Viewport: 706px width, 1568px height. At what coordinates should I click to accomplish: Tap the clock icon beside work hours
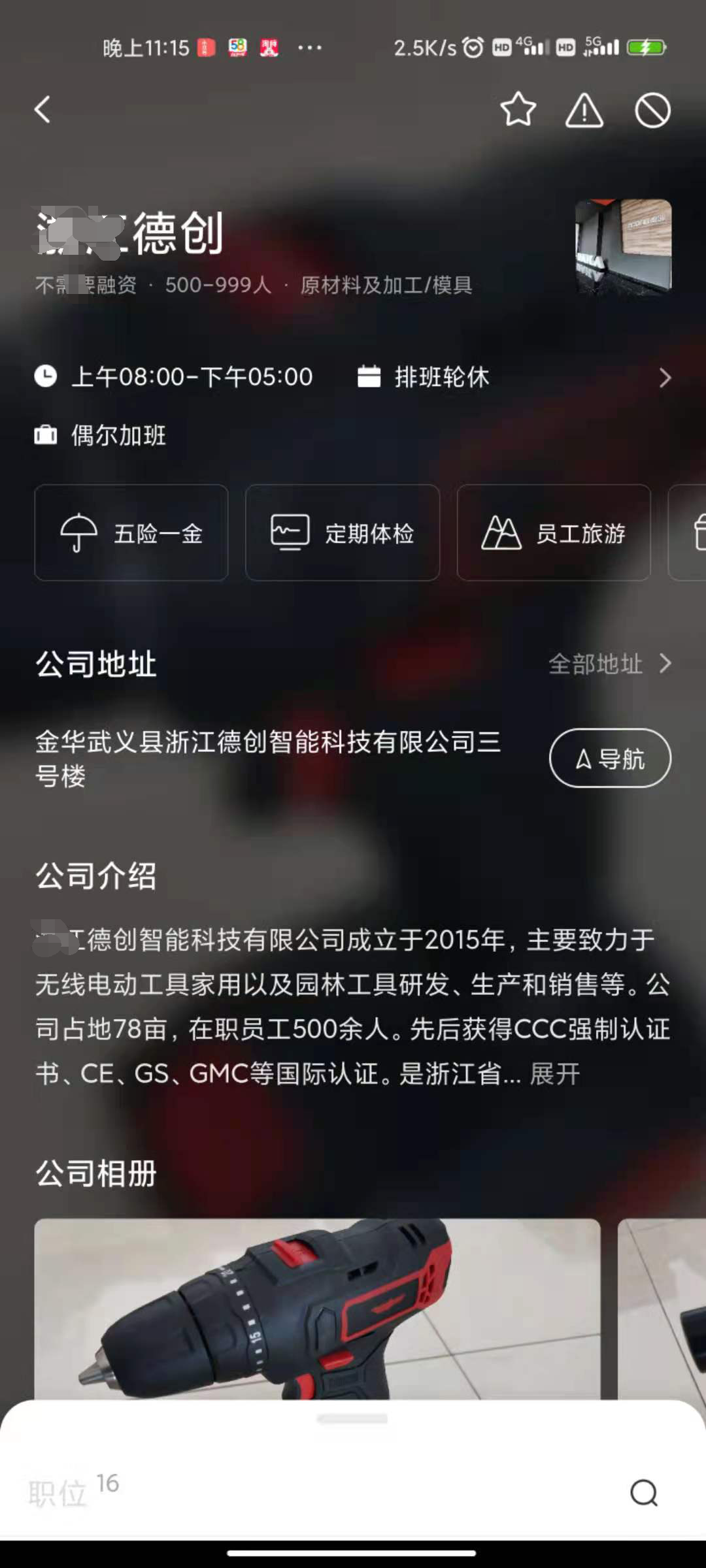(x=44, y=377)
